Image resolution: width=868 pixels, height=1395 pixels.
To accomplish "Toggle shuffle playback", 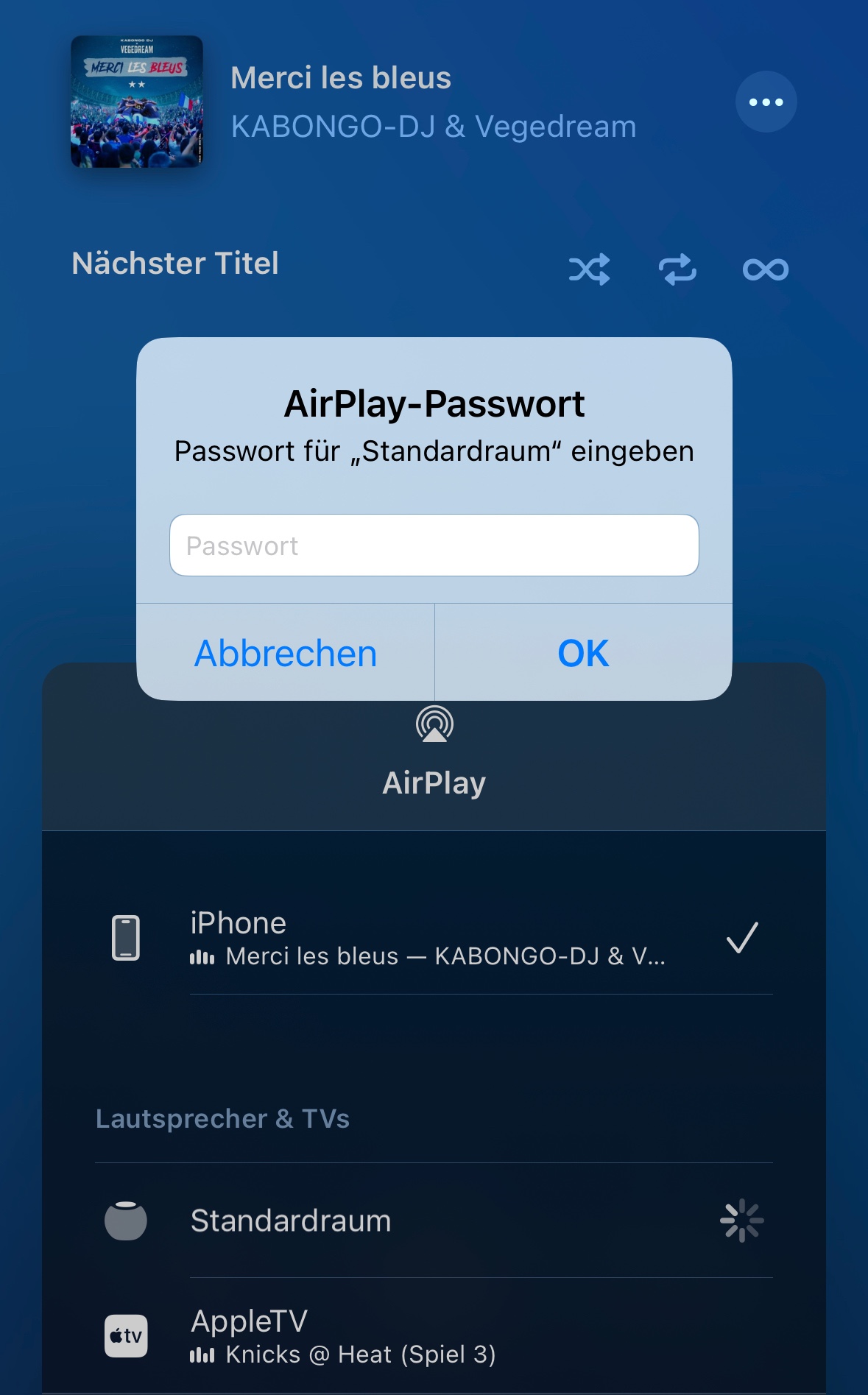I will tap(589, 269).
